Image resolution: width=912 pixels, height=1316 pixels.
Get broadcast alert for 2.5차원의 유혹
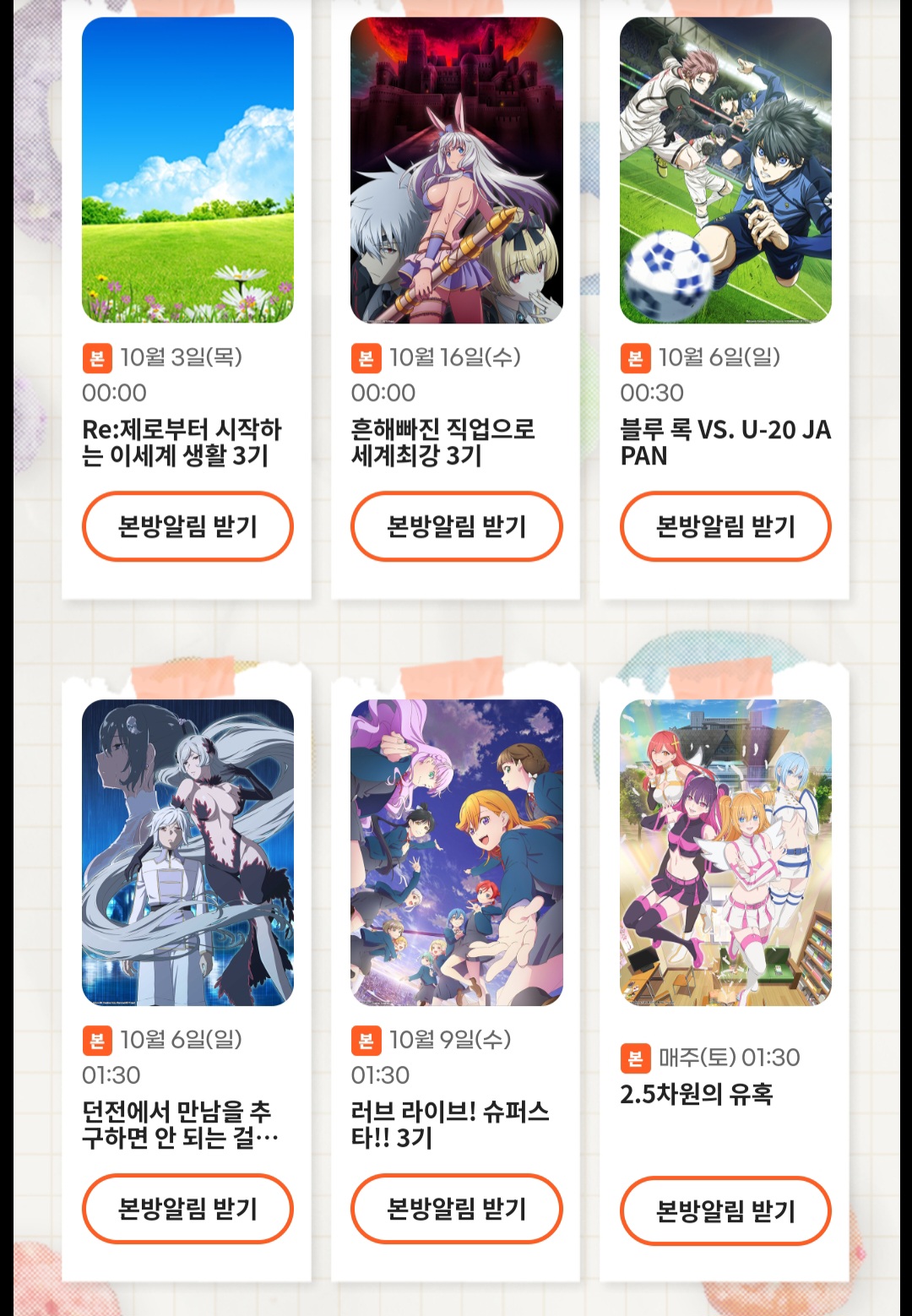725,1211
